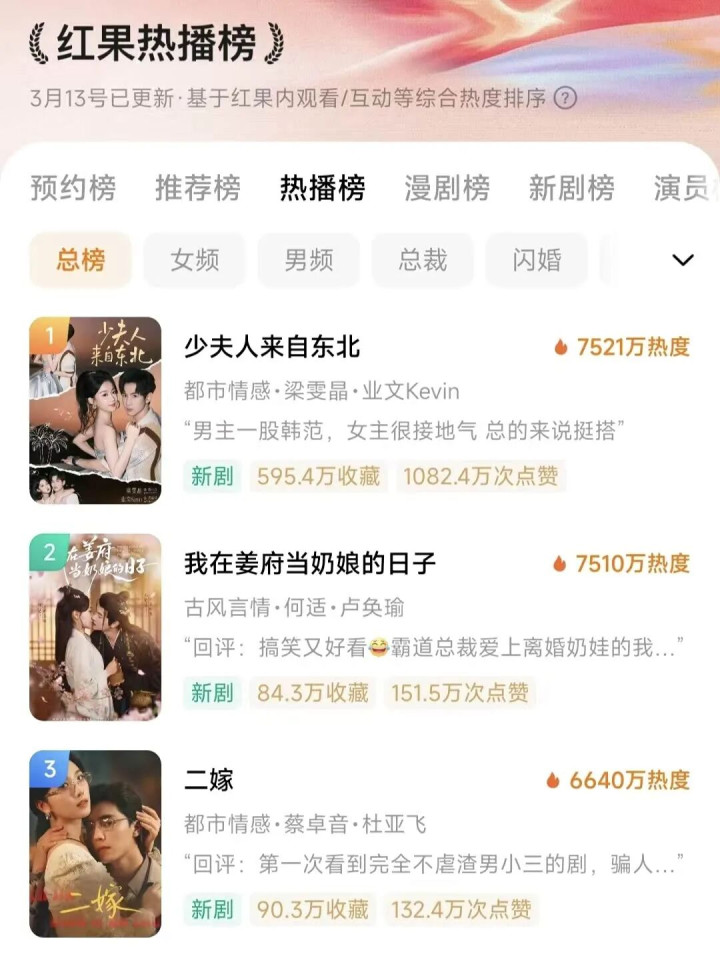Open the ranking rules help icon
Image resolution: width=720 pixels, height=960 pixels.
(x=566, y=98)
